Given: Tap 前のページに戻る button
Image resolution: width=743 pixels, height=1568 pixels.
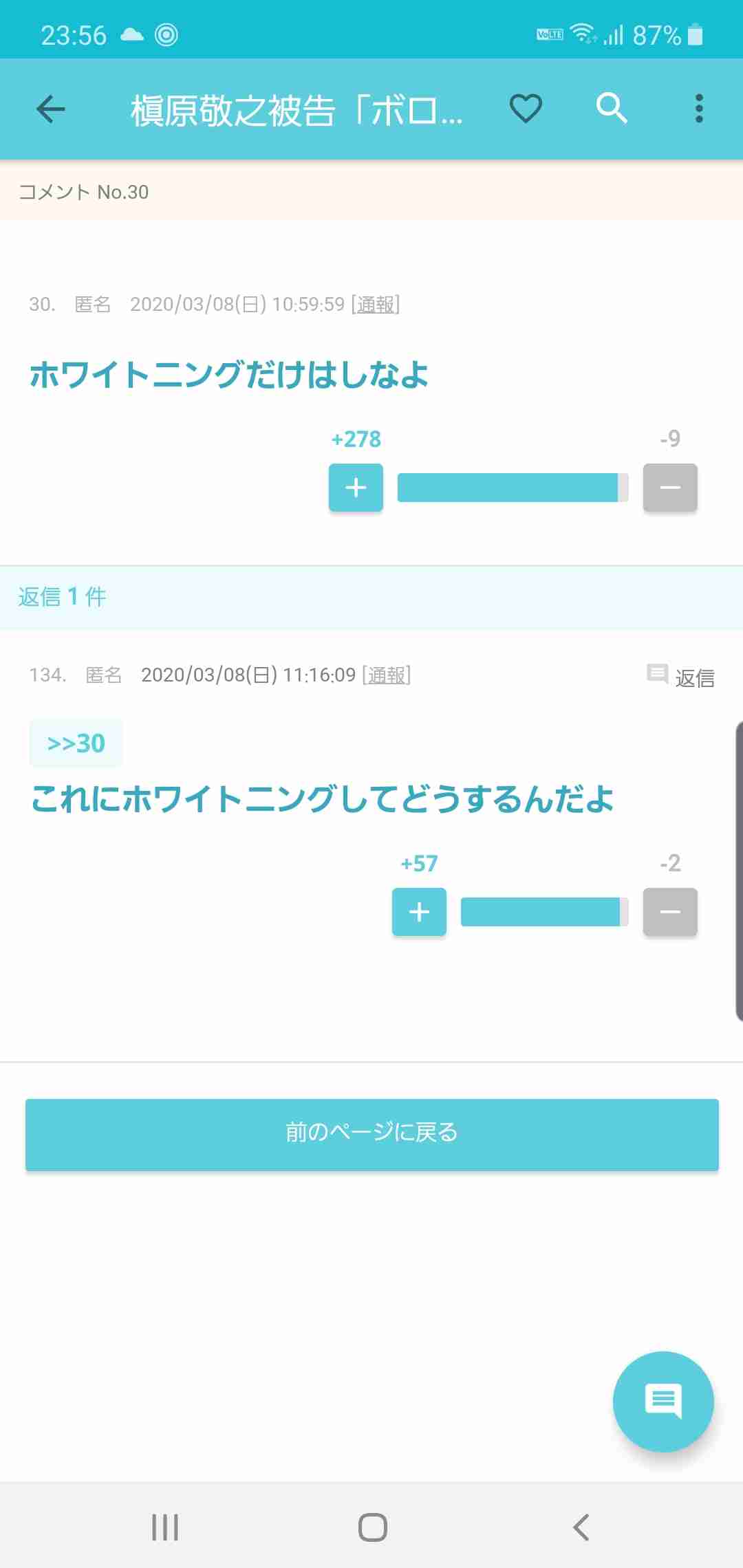Looking at the screenshot, I should [371, 1135].
